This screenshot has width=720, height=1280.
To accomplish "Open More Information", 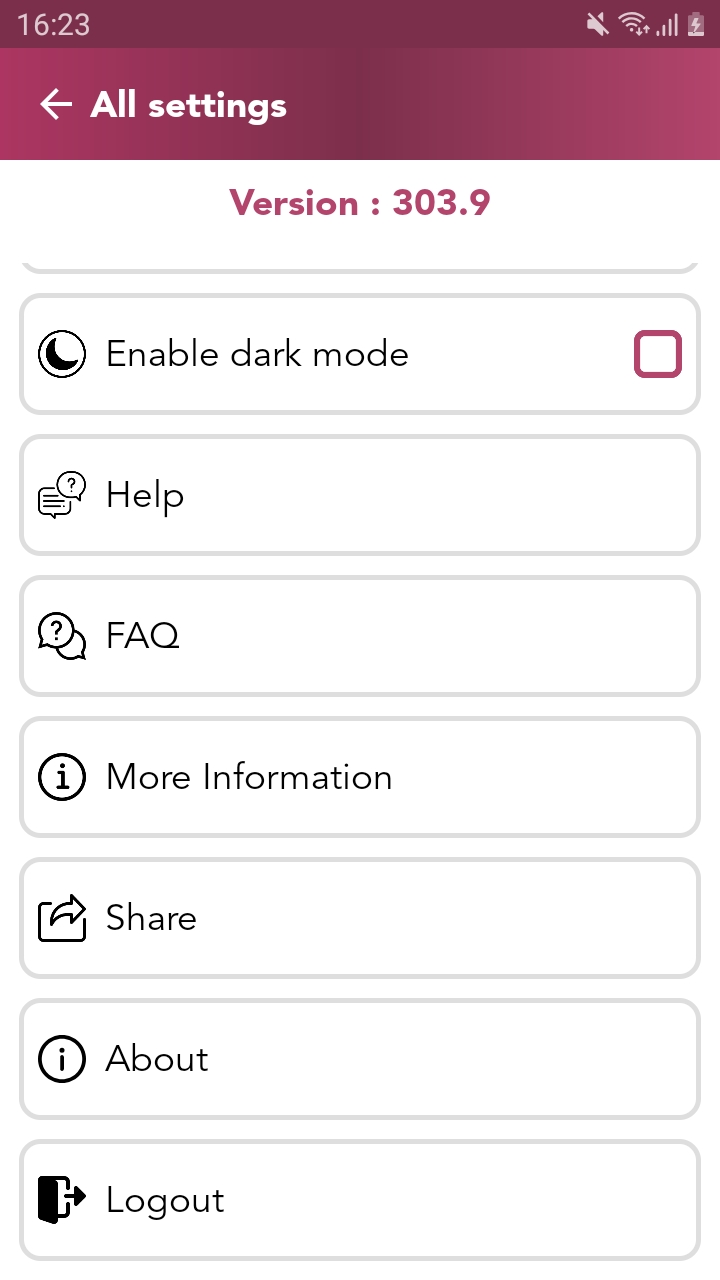I will tap(360, 777).
